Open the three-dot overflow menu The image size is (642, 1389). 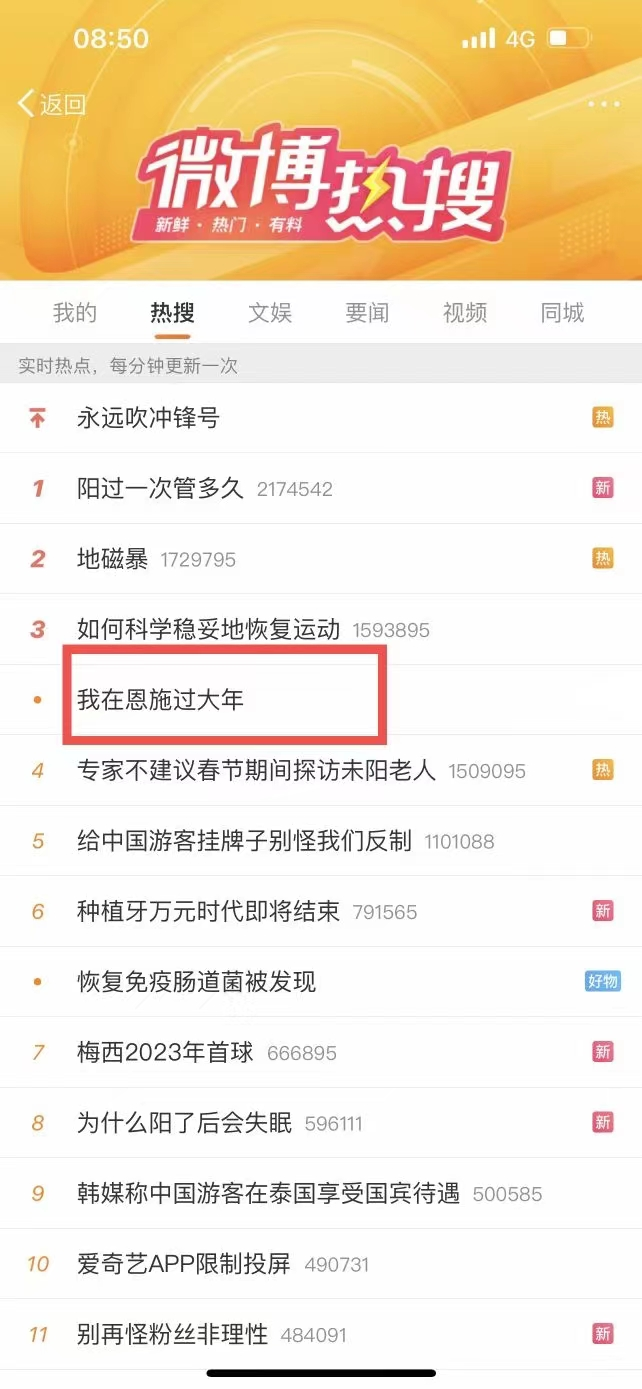coord(604,104)
